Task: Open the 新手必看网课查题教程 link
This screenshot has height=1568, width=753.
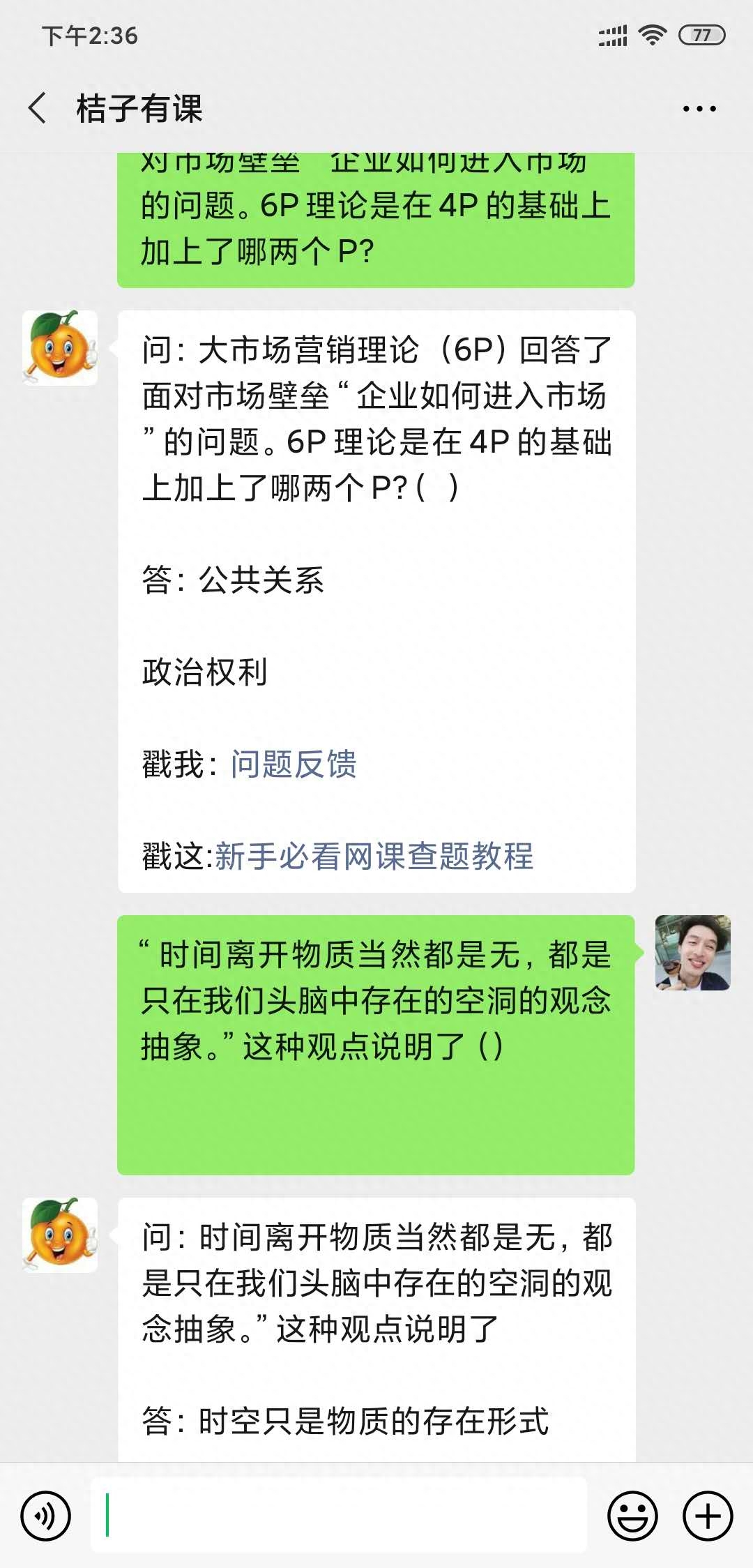Action: click(x=374, y=856)
